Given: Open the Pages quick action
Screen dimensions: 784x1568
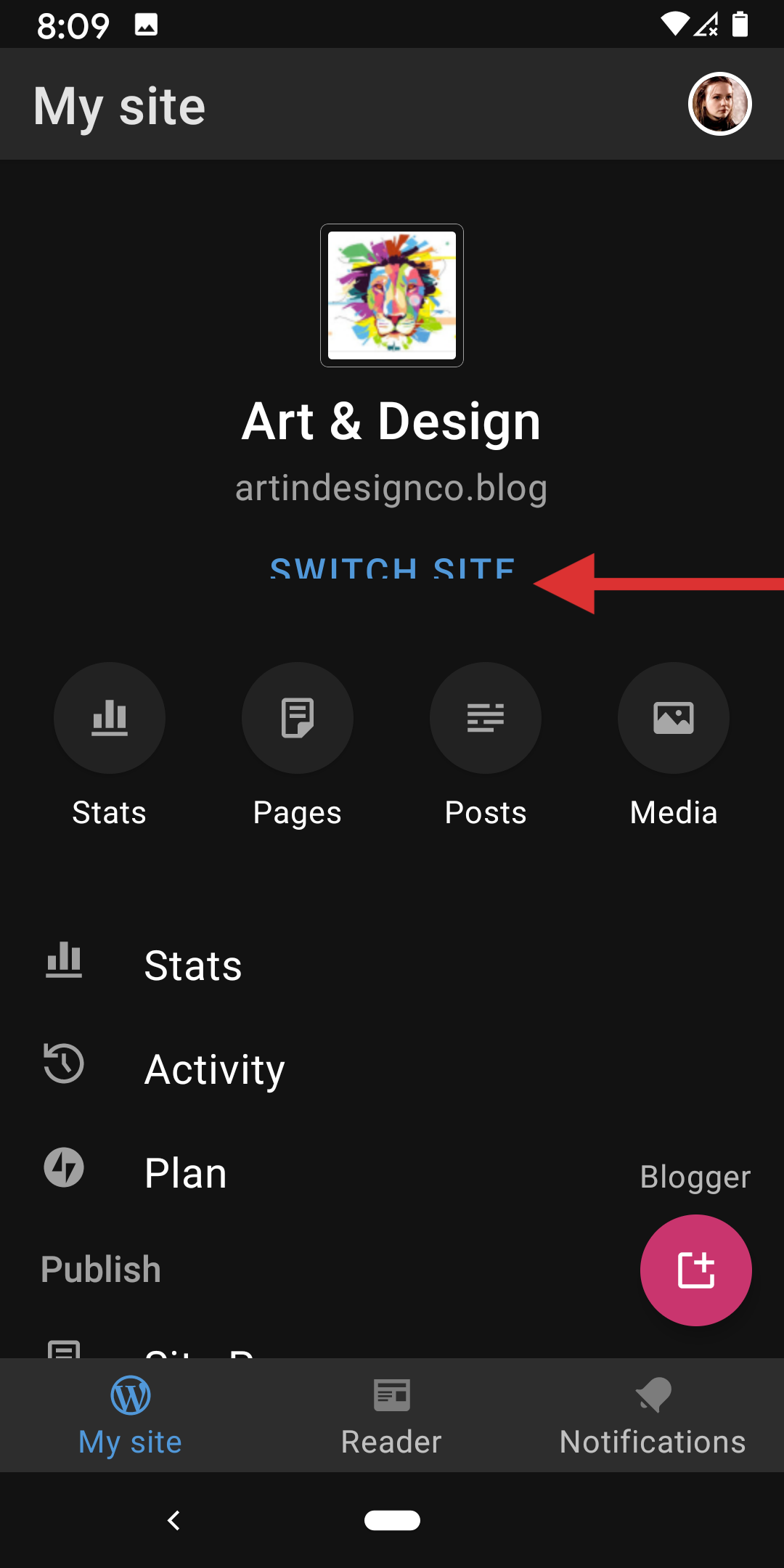Looking at the screenshot, I should 298,718.
